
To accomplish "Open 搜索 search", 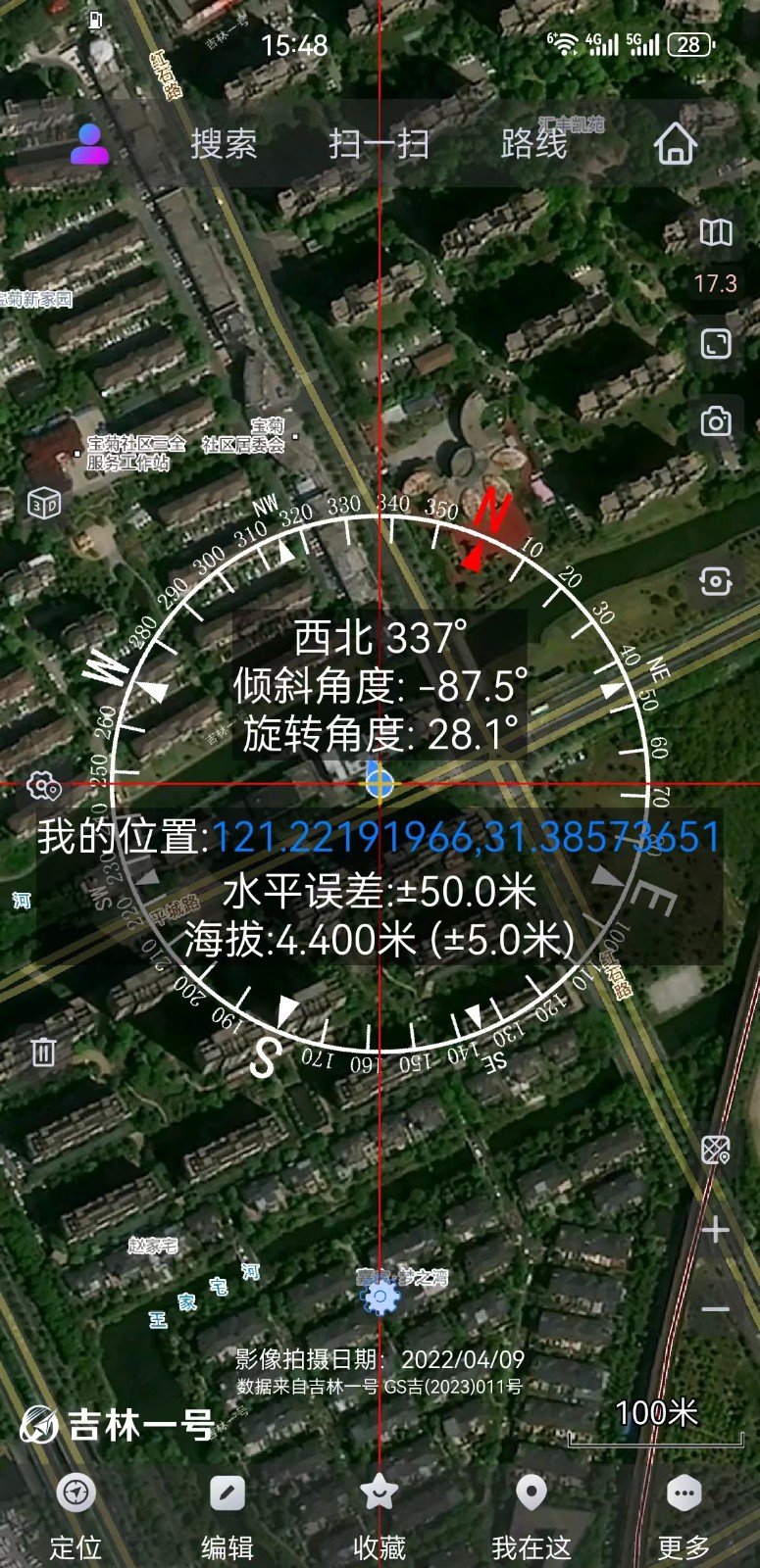I will pos(224,144).
